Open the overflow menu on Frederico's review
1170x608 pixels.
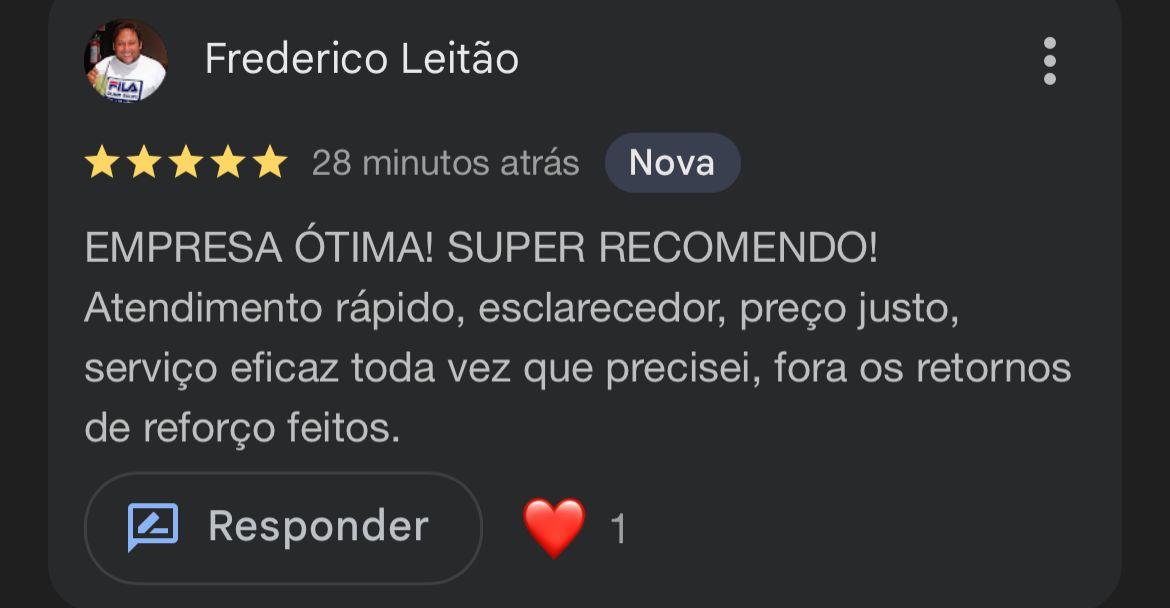1049,62
